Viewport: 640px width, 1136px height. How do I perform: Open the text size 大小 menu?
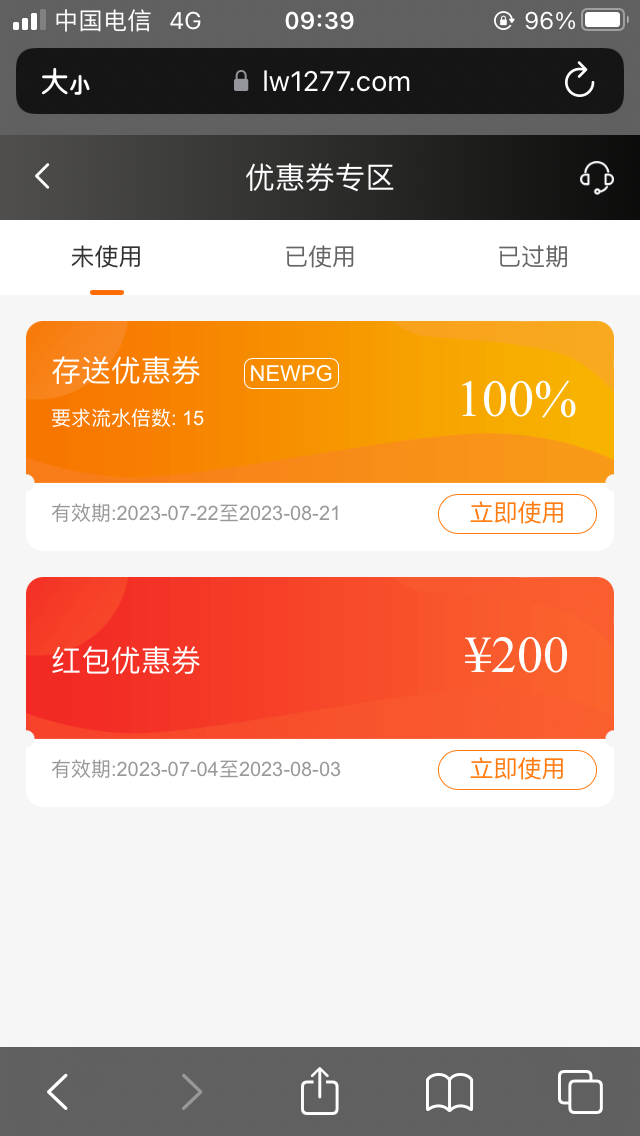[65, 82]
